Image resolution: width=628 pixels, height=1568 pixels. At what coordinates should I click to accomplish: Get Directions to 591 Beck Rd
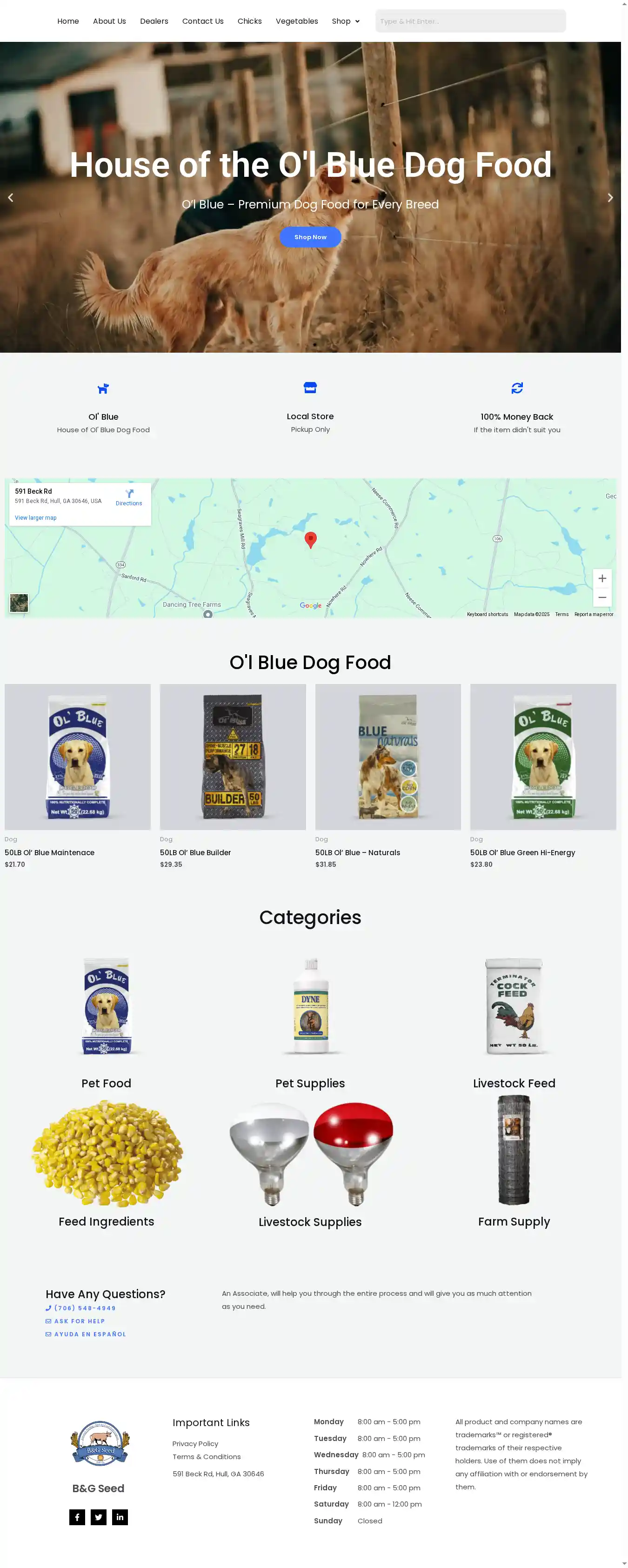click(128, 497)
